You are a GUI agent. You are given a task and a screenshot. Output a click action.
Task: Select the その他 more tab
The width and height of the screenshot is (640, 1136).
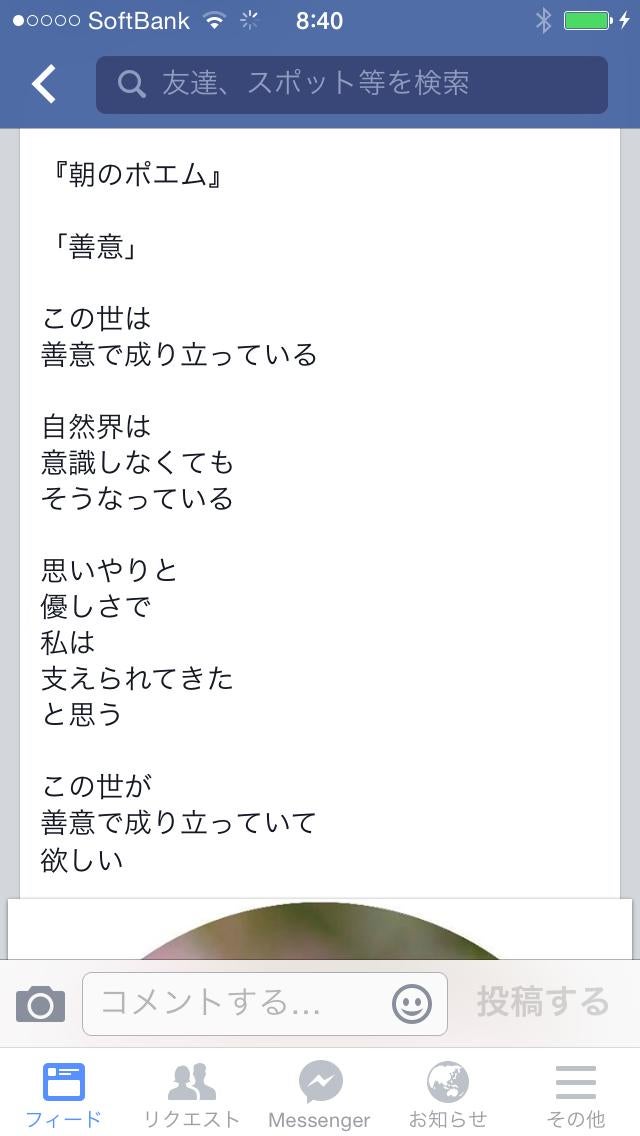(x=576, y=1094)
